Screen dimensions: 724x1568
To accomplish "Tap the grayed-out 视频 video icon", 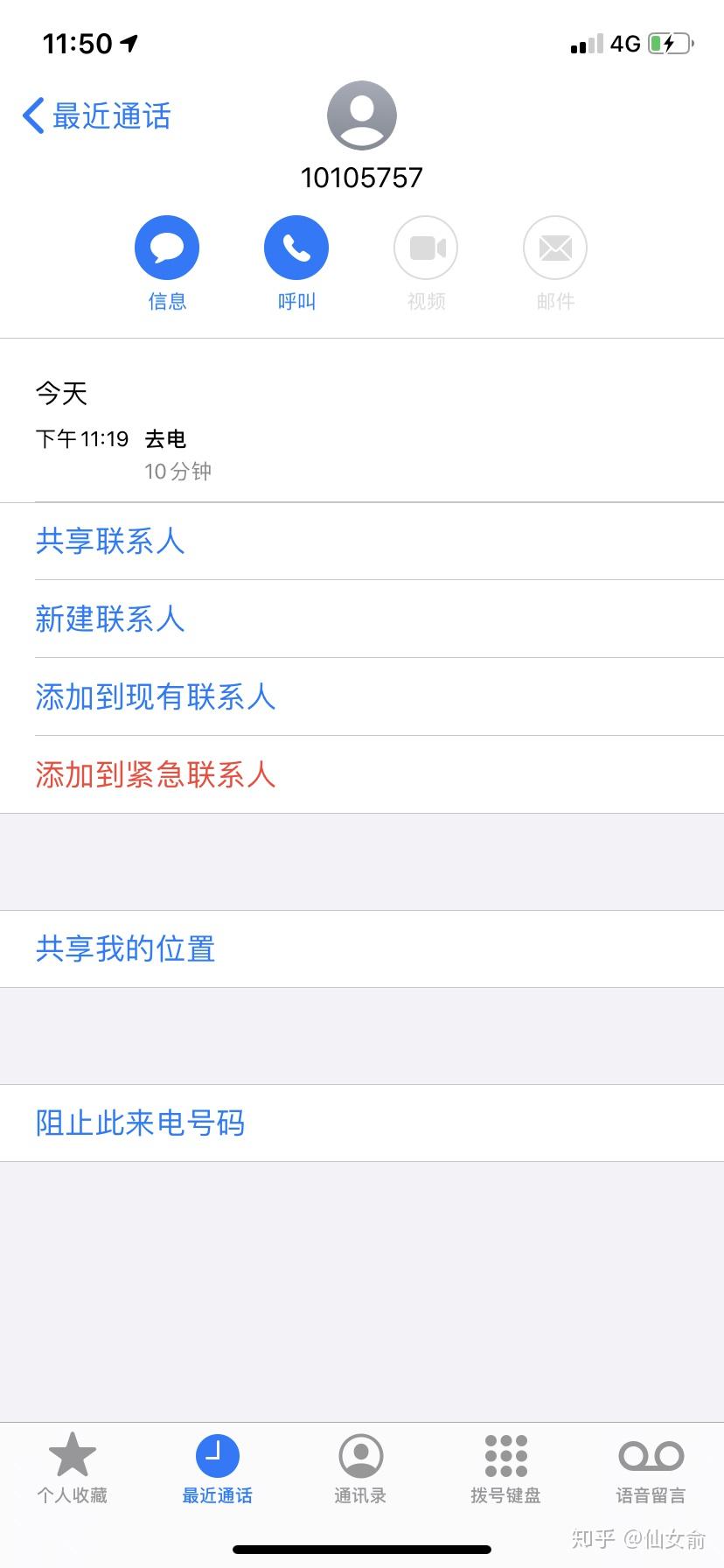I will (425, 247).
